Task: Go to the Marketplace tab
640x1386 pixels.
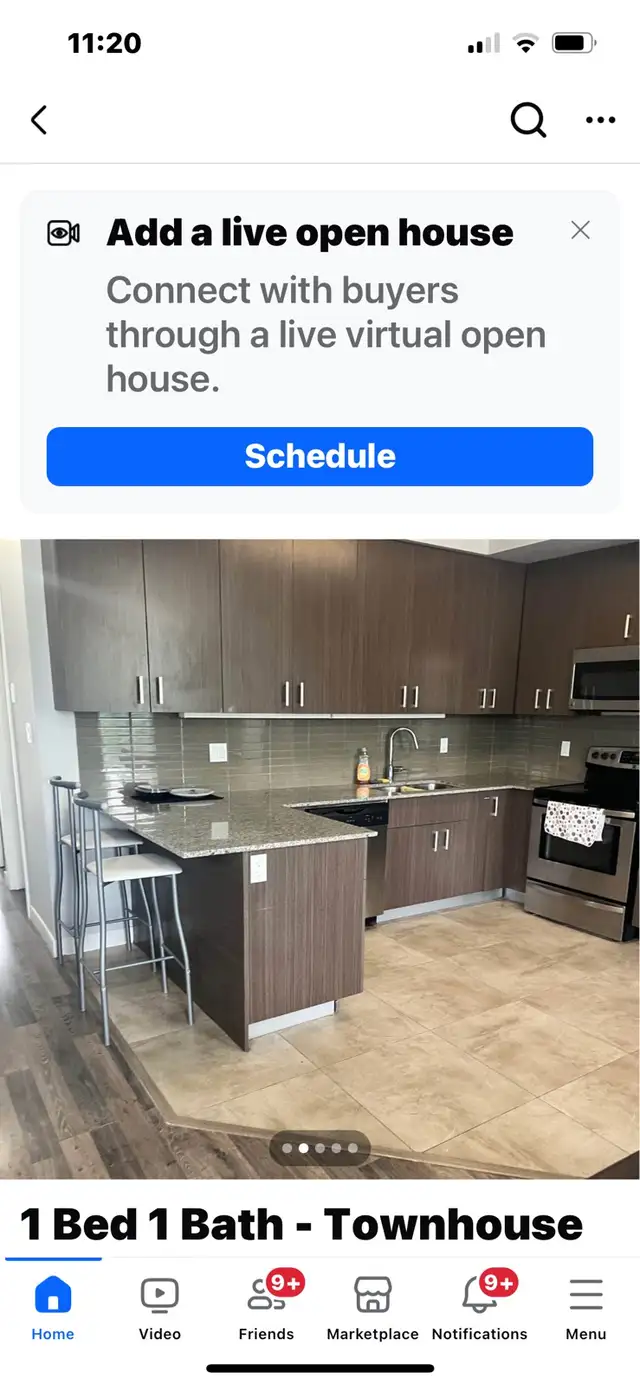Action: point(373,1307)
